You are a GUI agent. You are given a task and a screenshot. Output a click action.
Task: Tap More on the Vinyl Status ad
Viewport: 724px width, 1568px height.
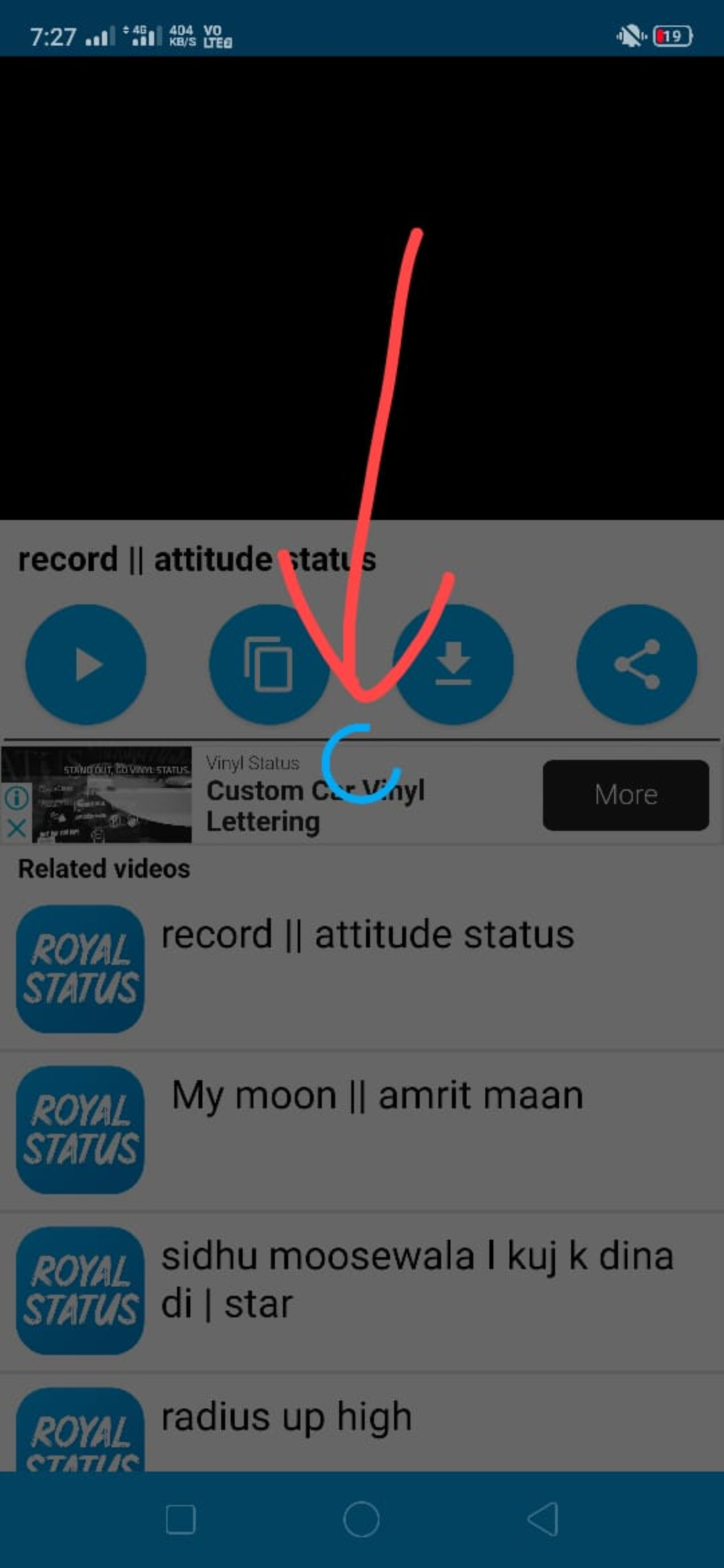(625, 795)
